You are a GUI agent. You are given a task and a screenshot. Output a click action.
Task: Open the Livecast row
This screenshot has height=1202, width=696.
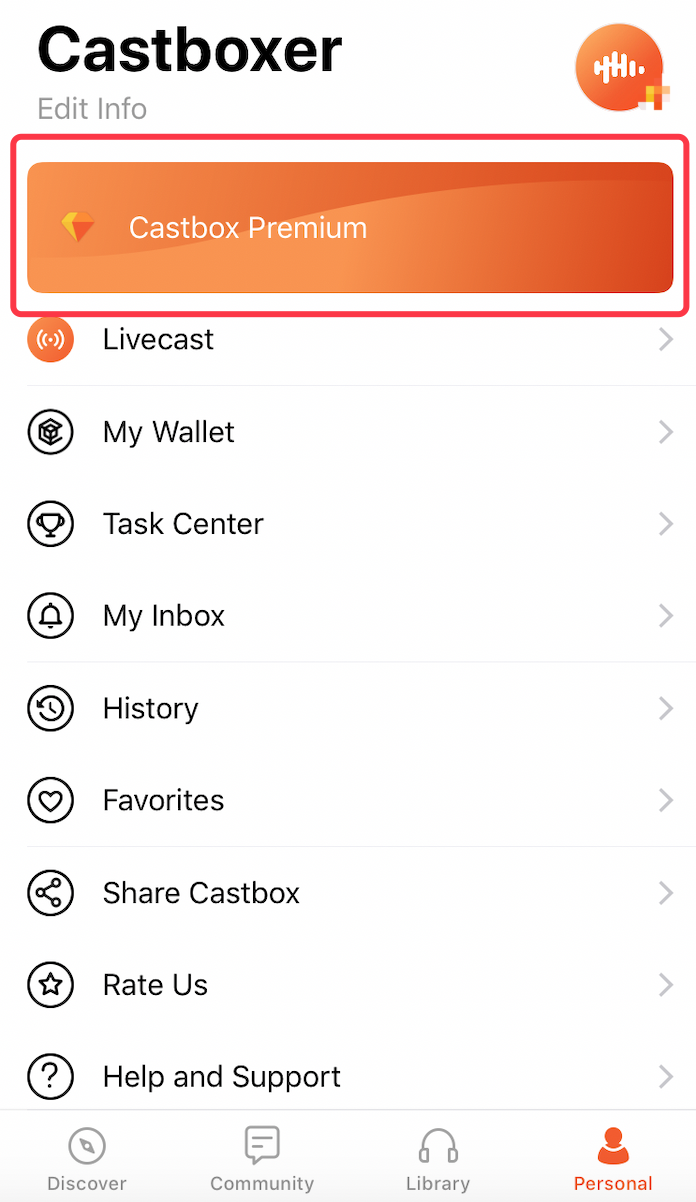coord(348,339)
